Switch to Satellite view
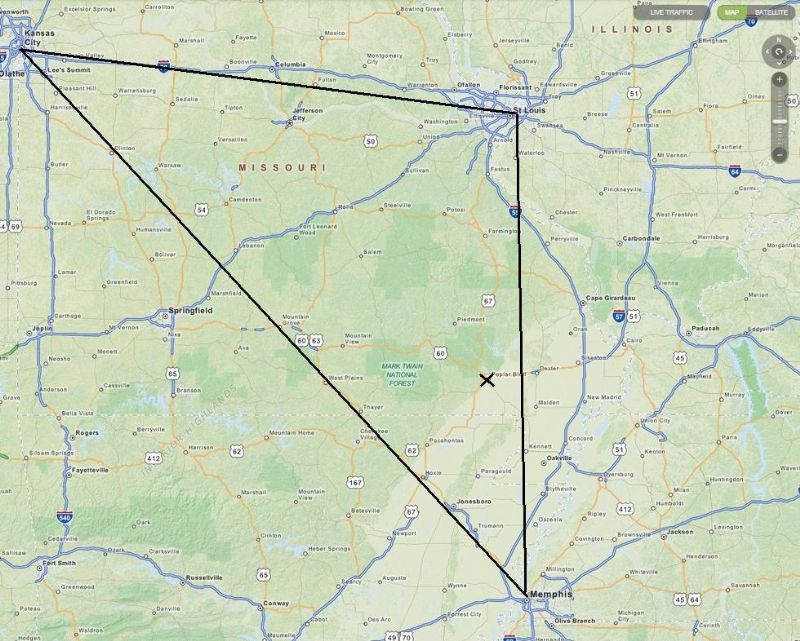This screenshot has height=641, width=800. point(770,12)
